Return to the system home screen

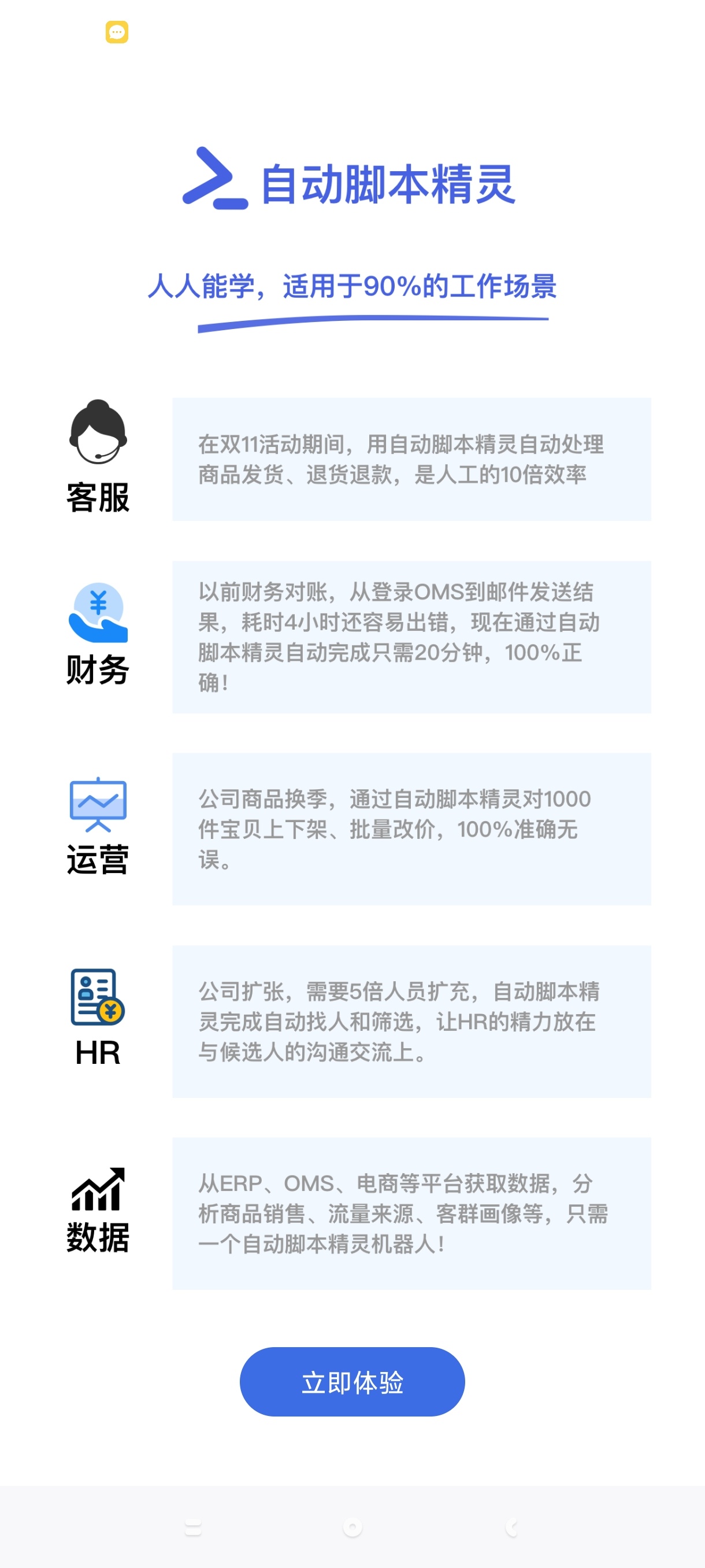pos(353,1526)
